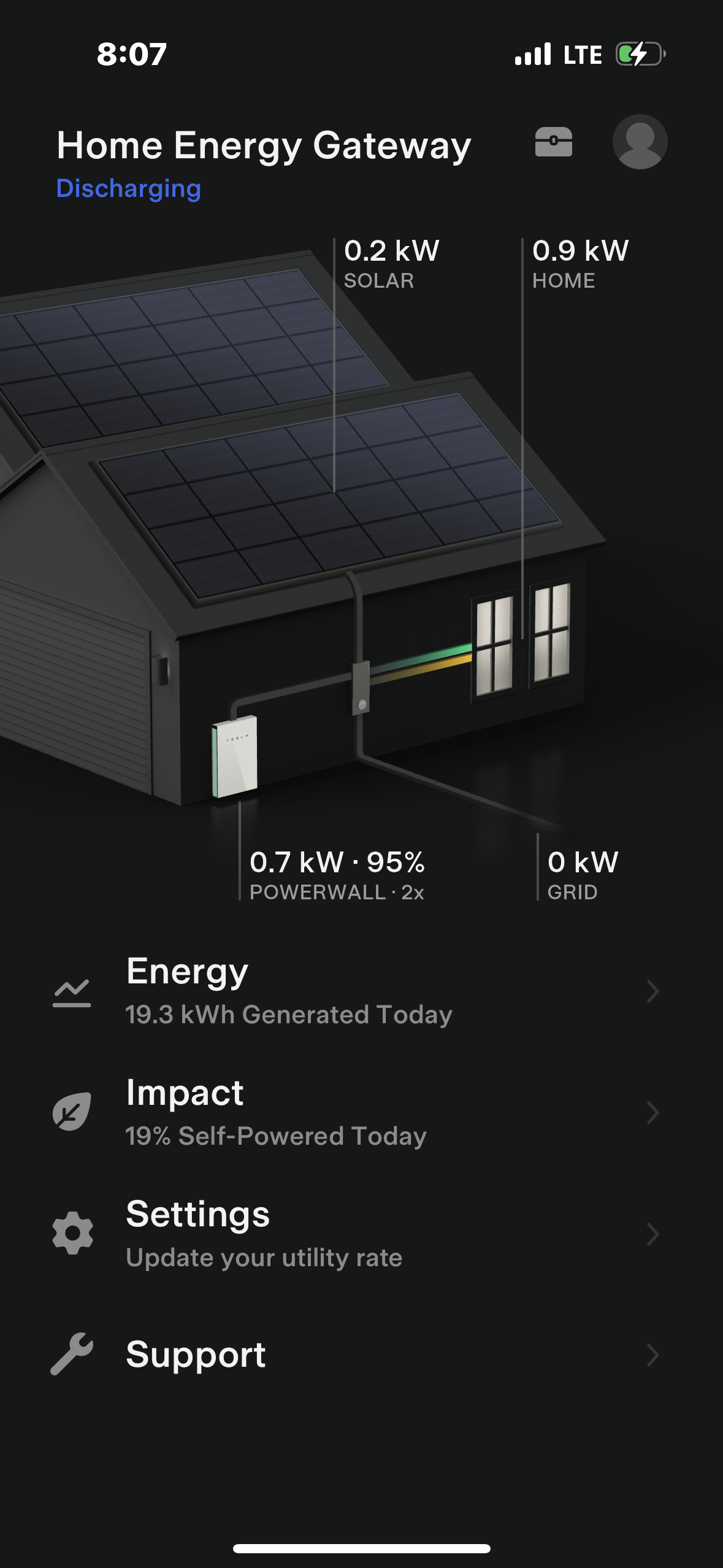Image resolution: width=723 pixels, height=1568 pixels.
Task: Tap the Discharging status label
Action: click(x=128, y=189)
